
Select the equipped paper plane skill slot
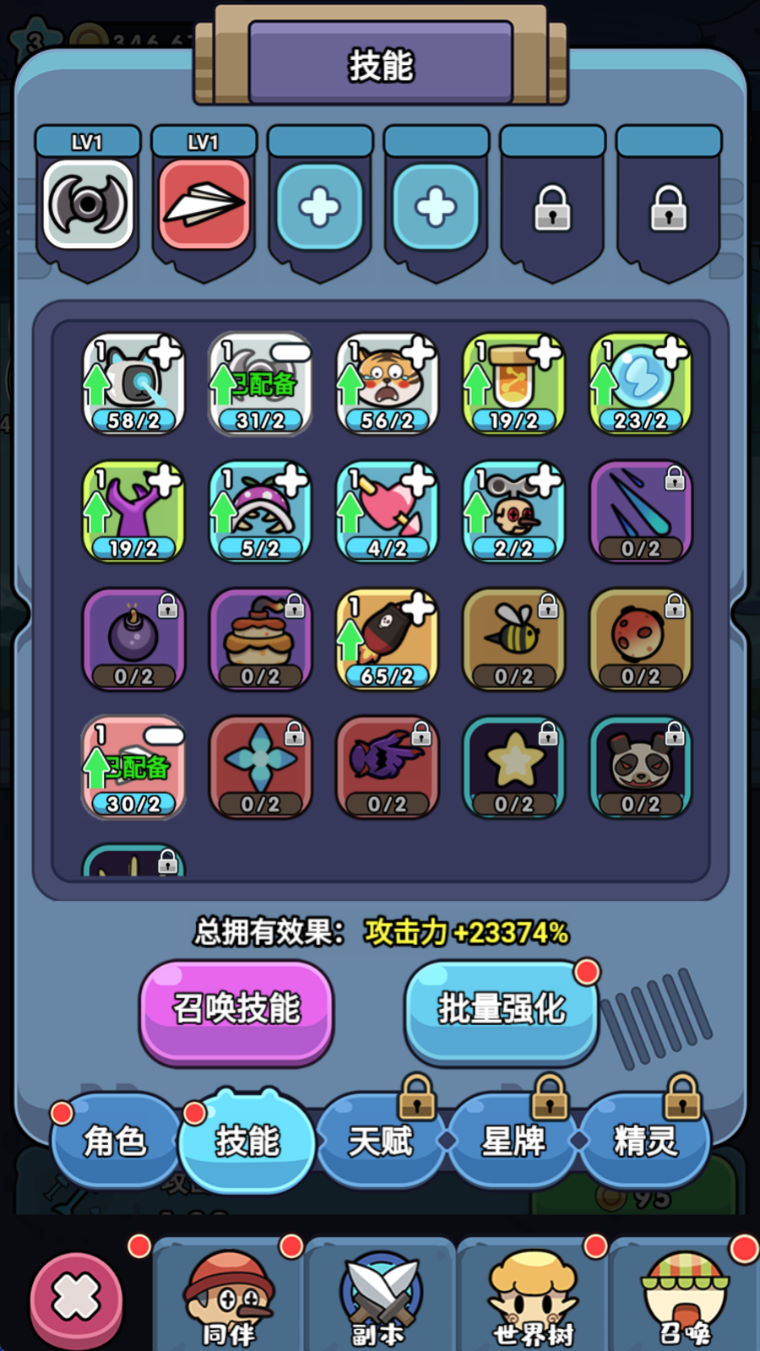(x=204, y=204)
